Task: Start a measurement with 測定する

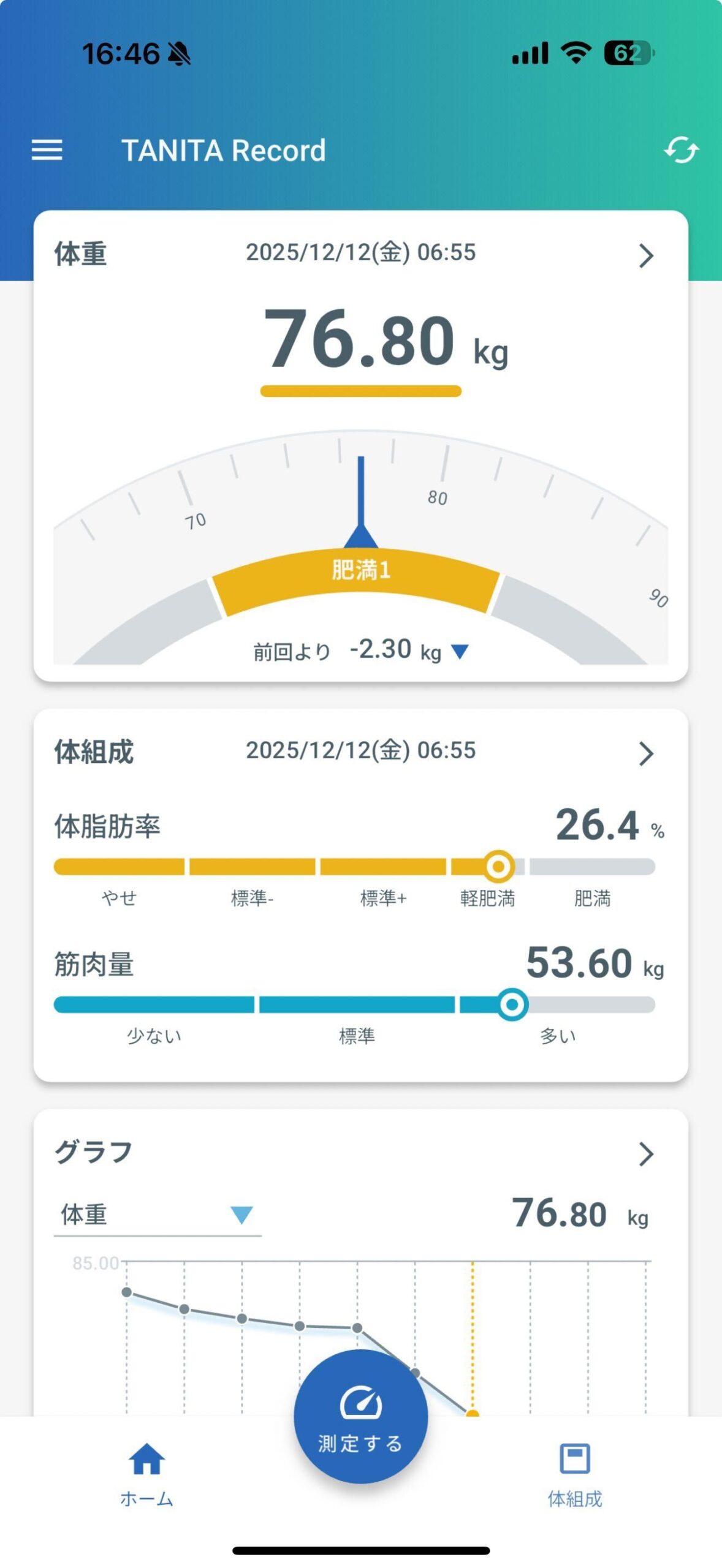Action: click(x=360, y=1416)
